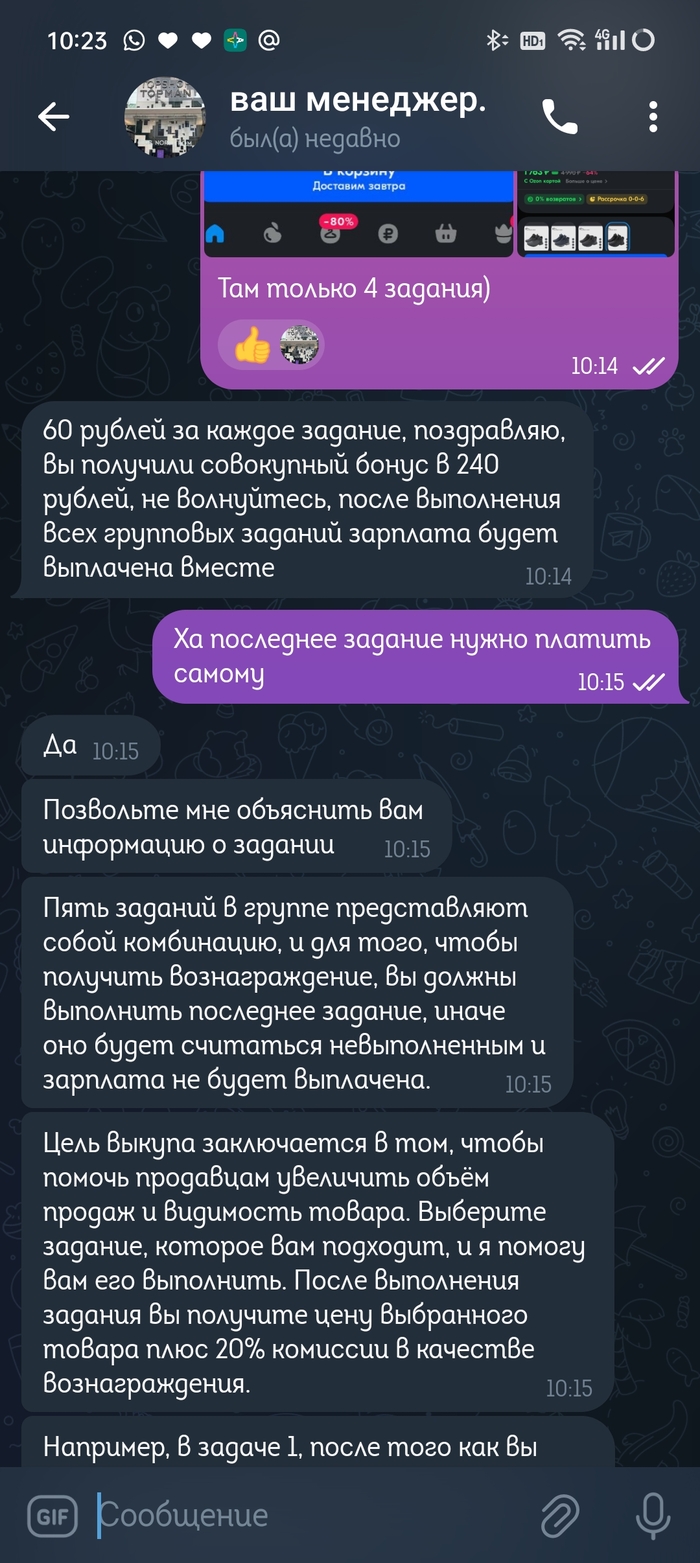Focus the Сообщение text field
700x1563 pixels.
(x=300, y=1516)
